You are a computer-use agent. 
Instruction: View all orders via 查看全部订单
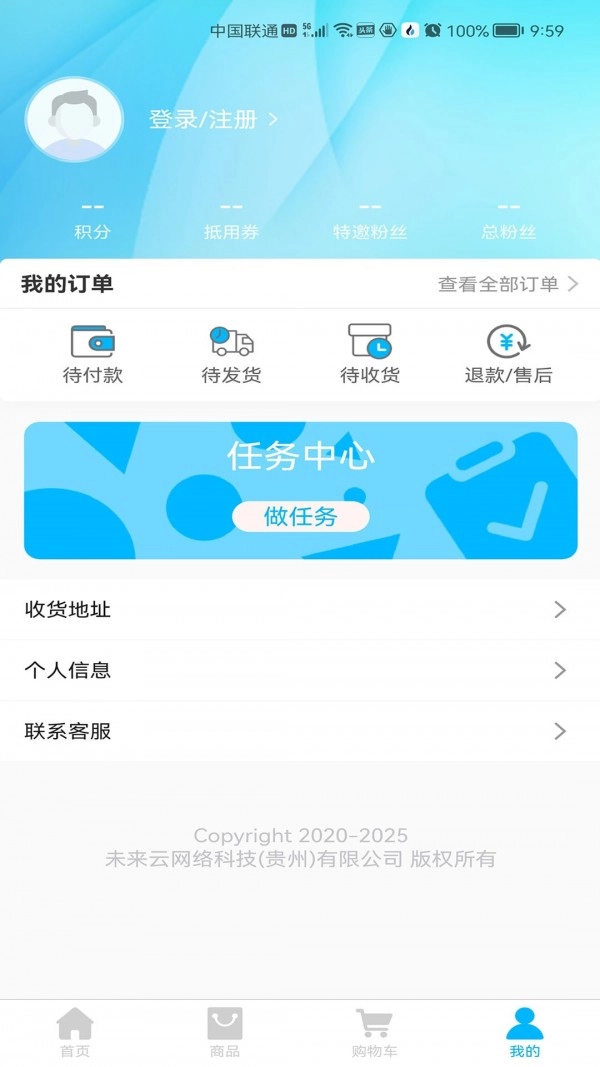508,284
